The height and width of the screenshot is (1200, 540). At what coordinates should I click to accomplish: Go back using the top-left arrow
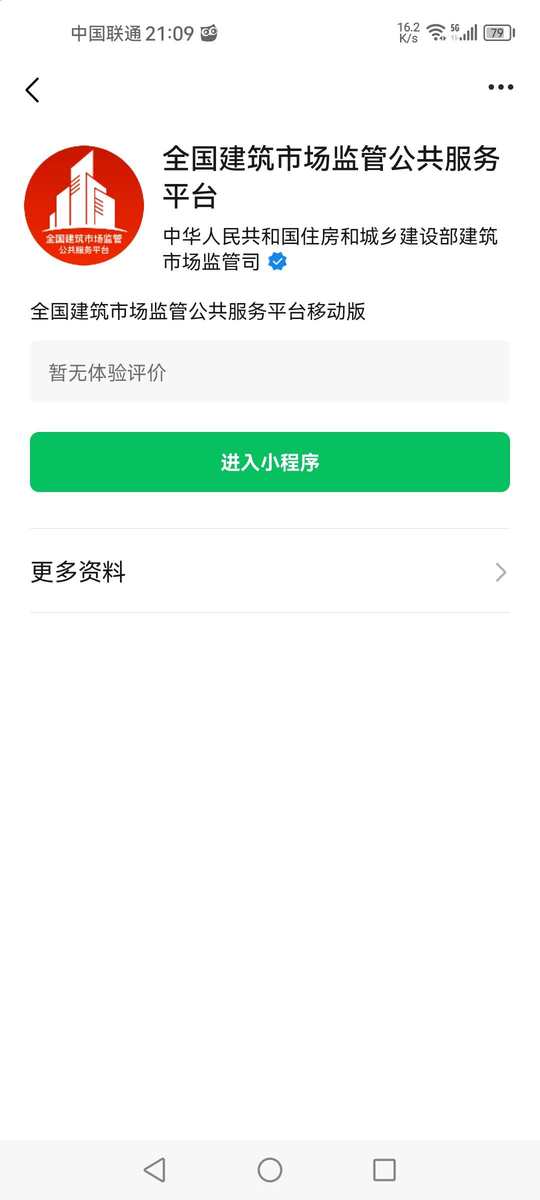coord(32,89)
